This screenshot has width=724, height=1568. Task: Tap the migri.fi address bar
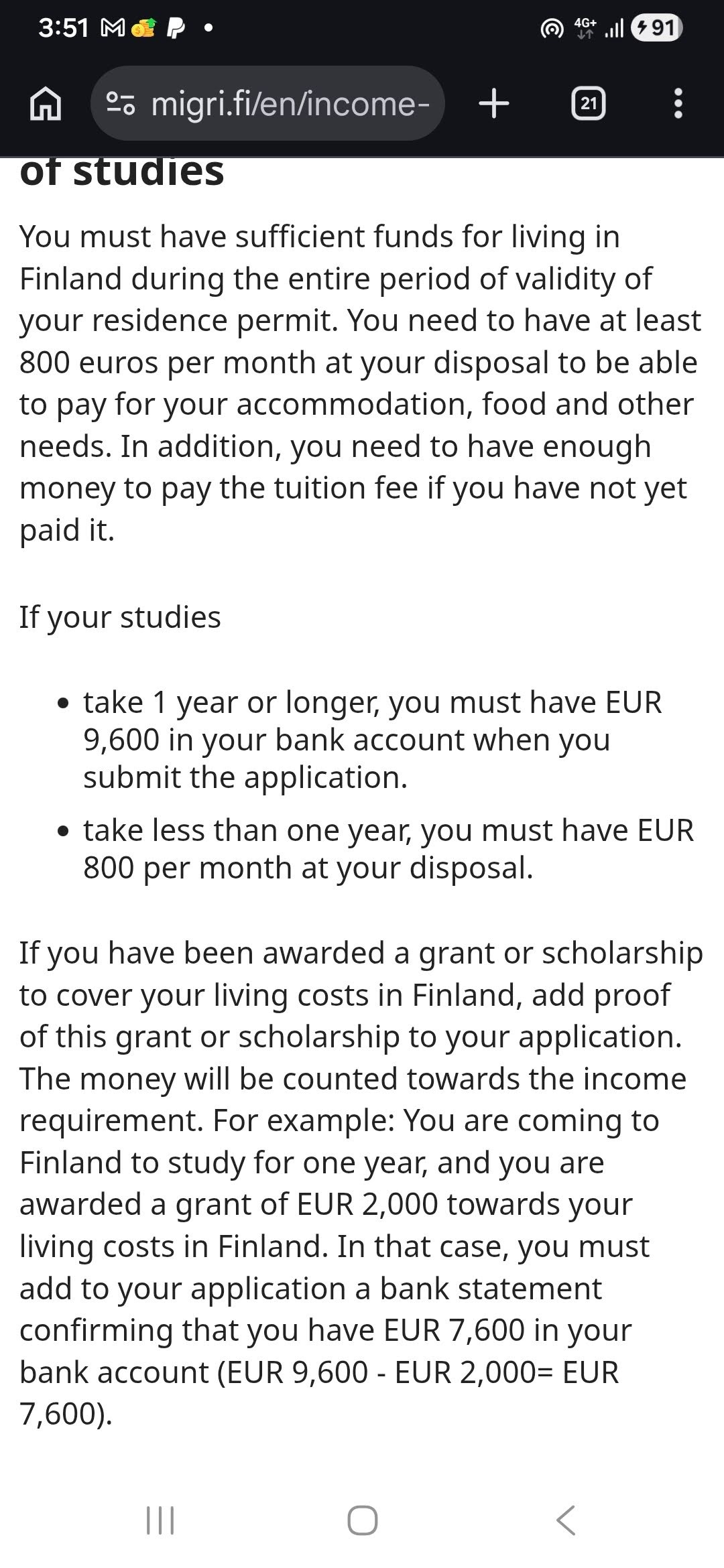coord(288,104)
